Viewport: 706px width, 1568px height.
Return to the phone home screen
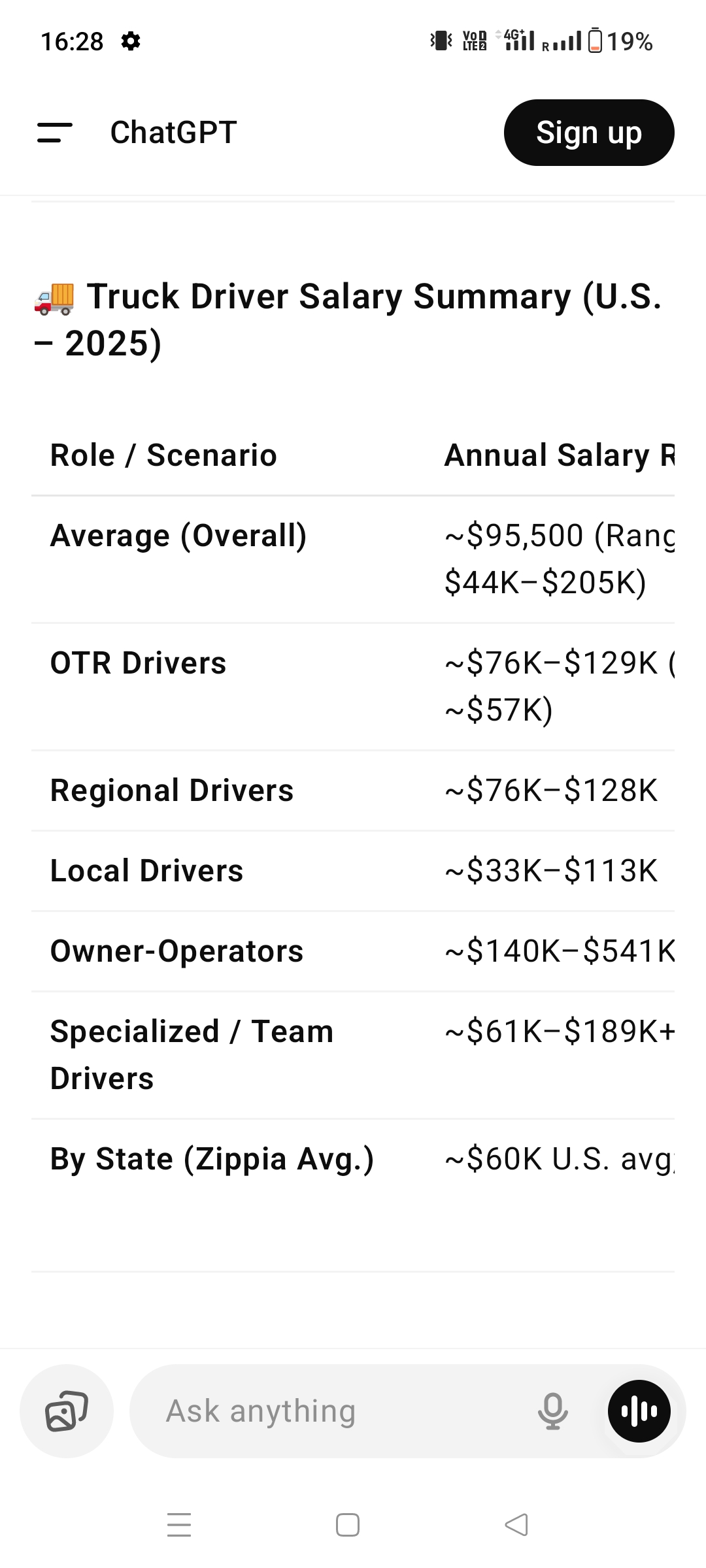point(348,1525)
